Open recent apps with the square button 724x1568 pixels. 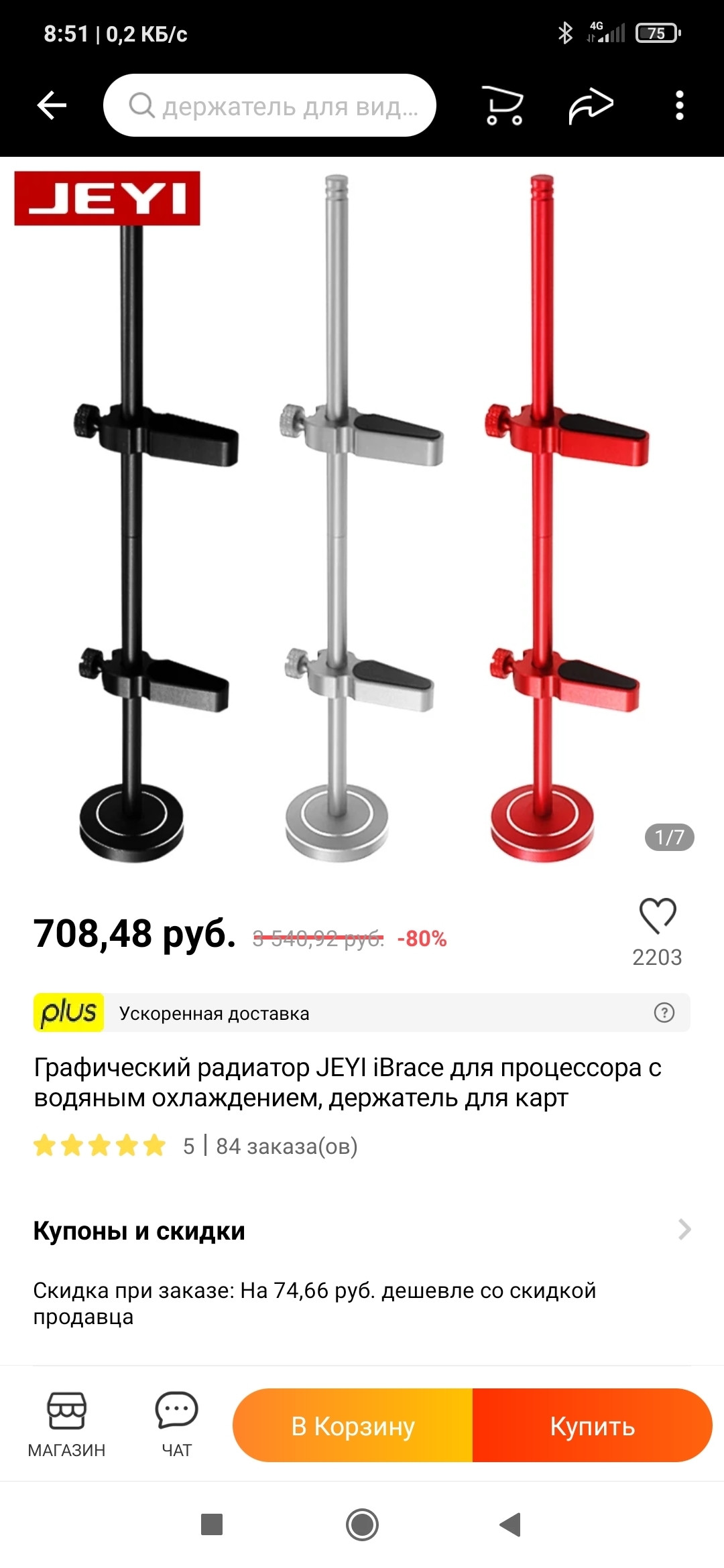(x=212, y=1524)
